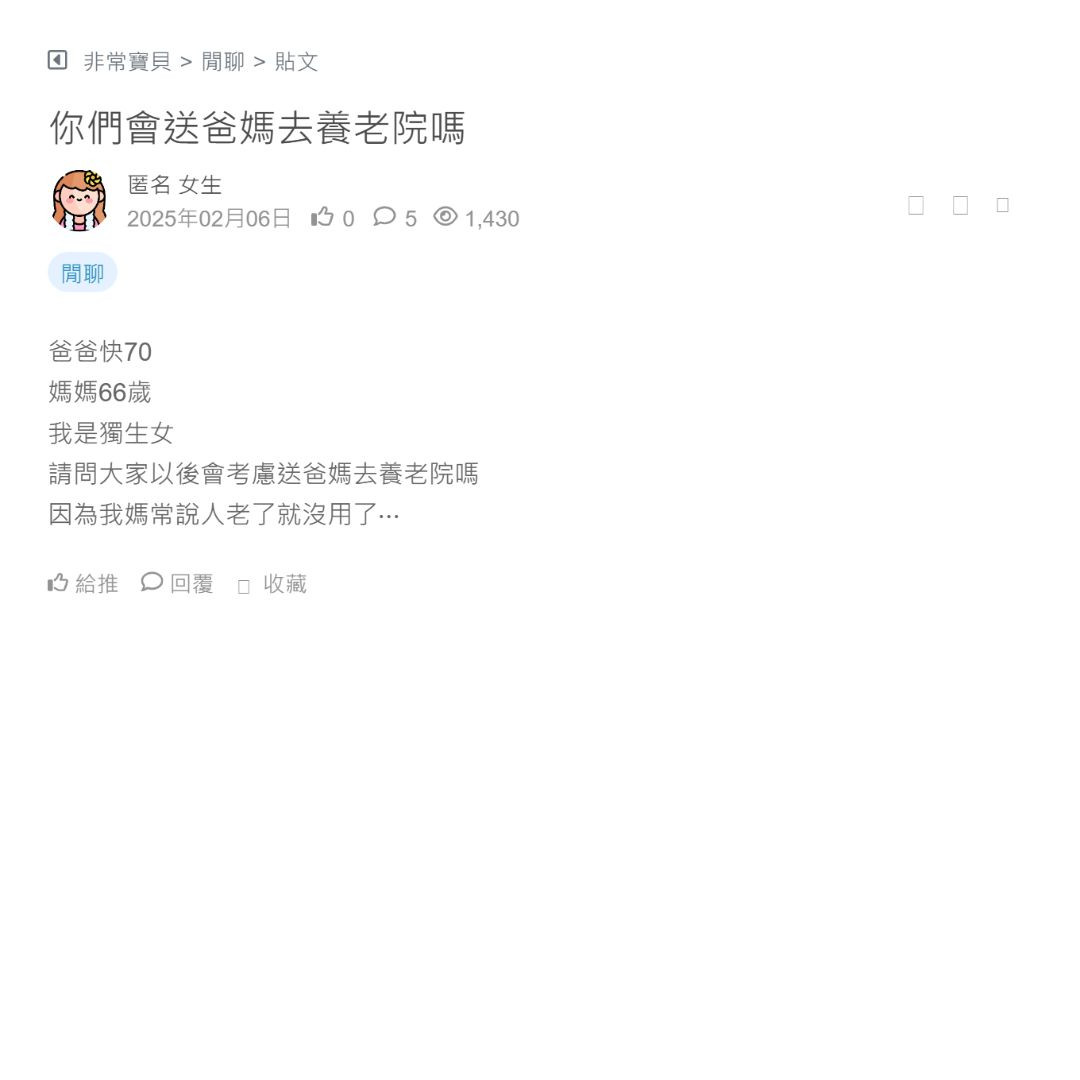This screenshot has height=1080, width=1080.
Task: Tap the back arrow in breadcrumb
Action: click(x=57, y=61)
